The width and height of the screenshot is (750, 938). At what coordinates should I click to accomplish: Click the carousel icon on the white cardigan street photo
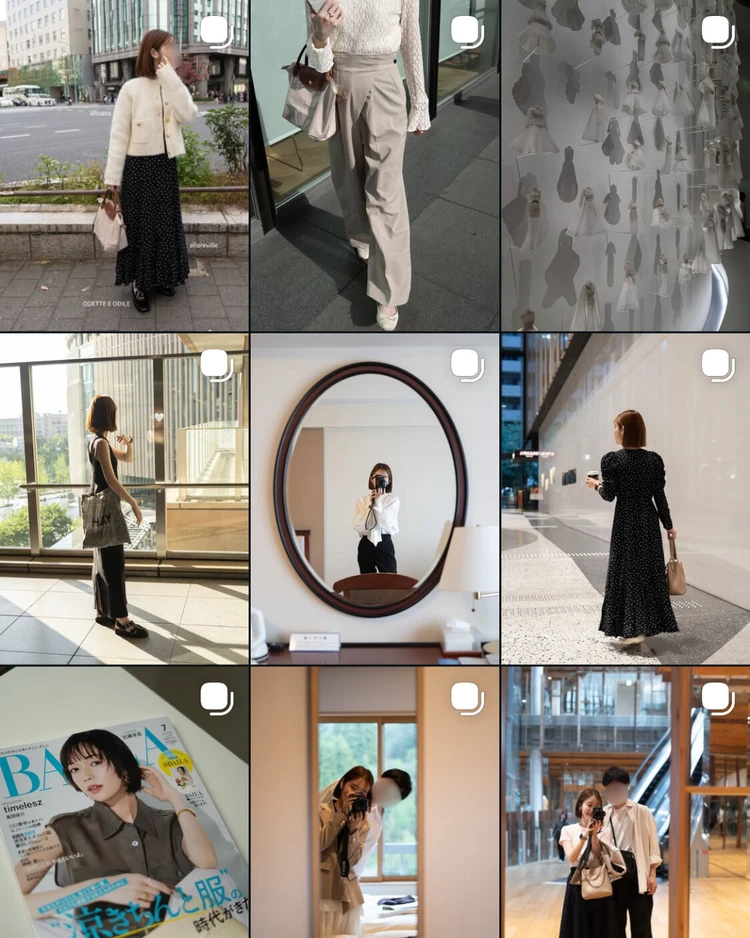pyautogui.click(x=212, y=30)
